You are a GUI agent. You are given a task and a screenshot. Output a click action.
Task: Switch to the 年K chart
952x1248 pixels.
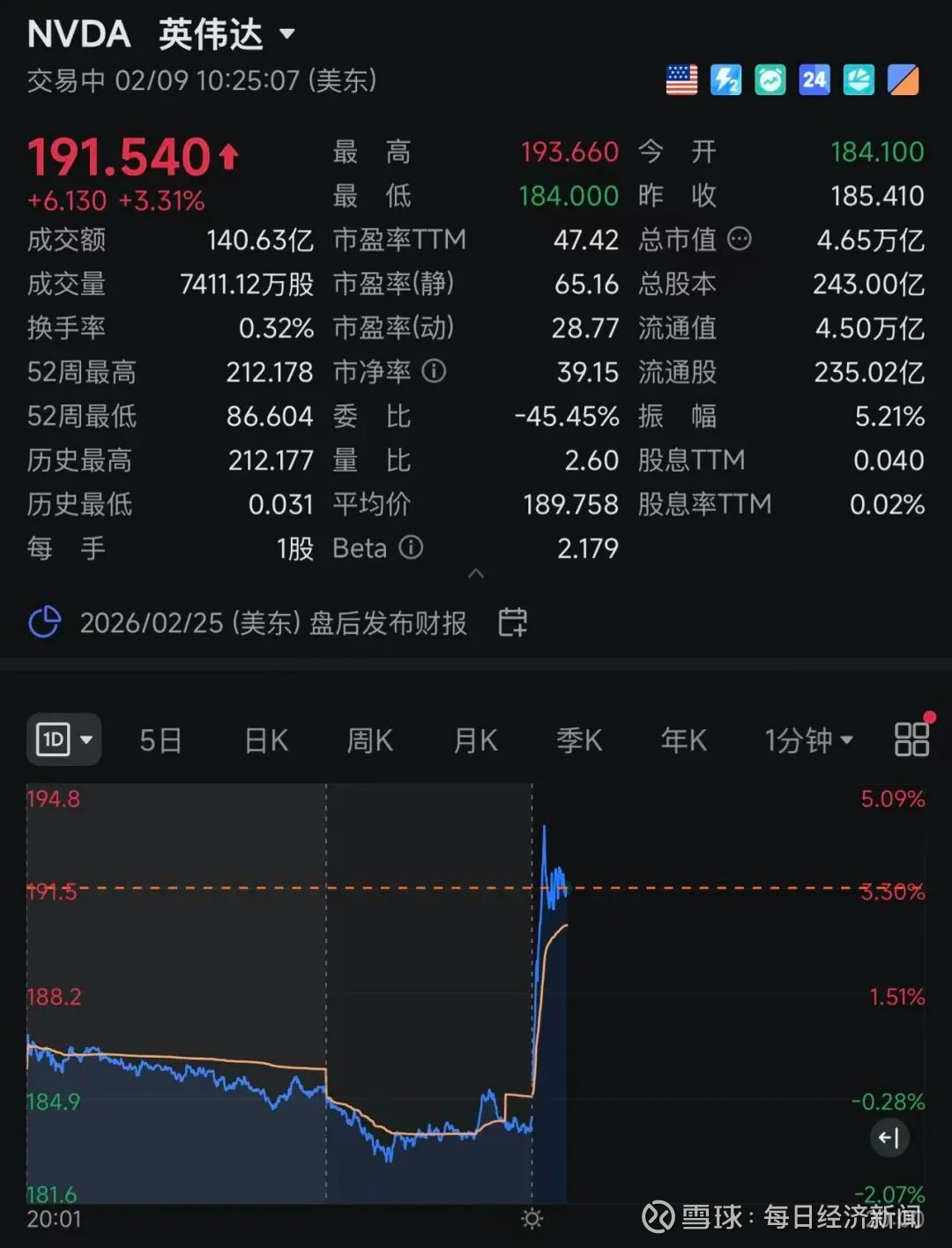pyautogui.click(x=684, y=740)
